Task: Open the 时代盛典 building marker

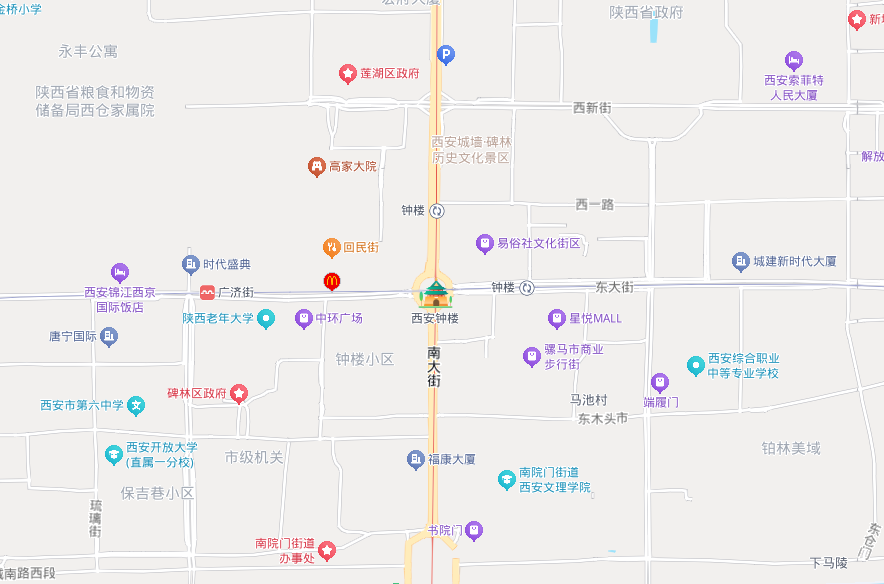Action: [x=190, y=264]
